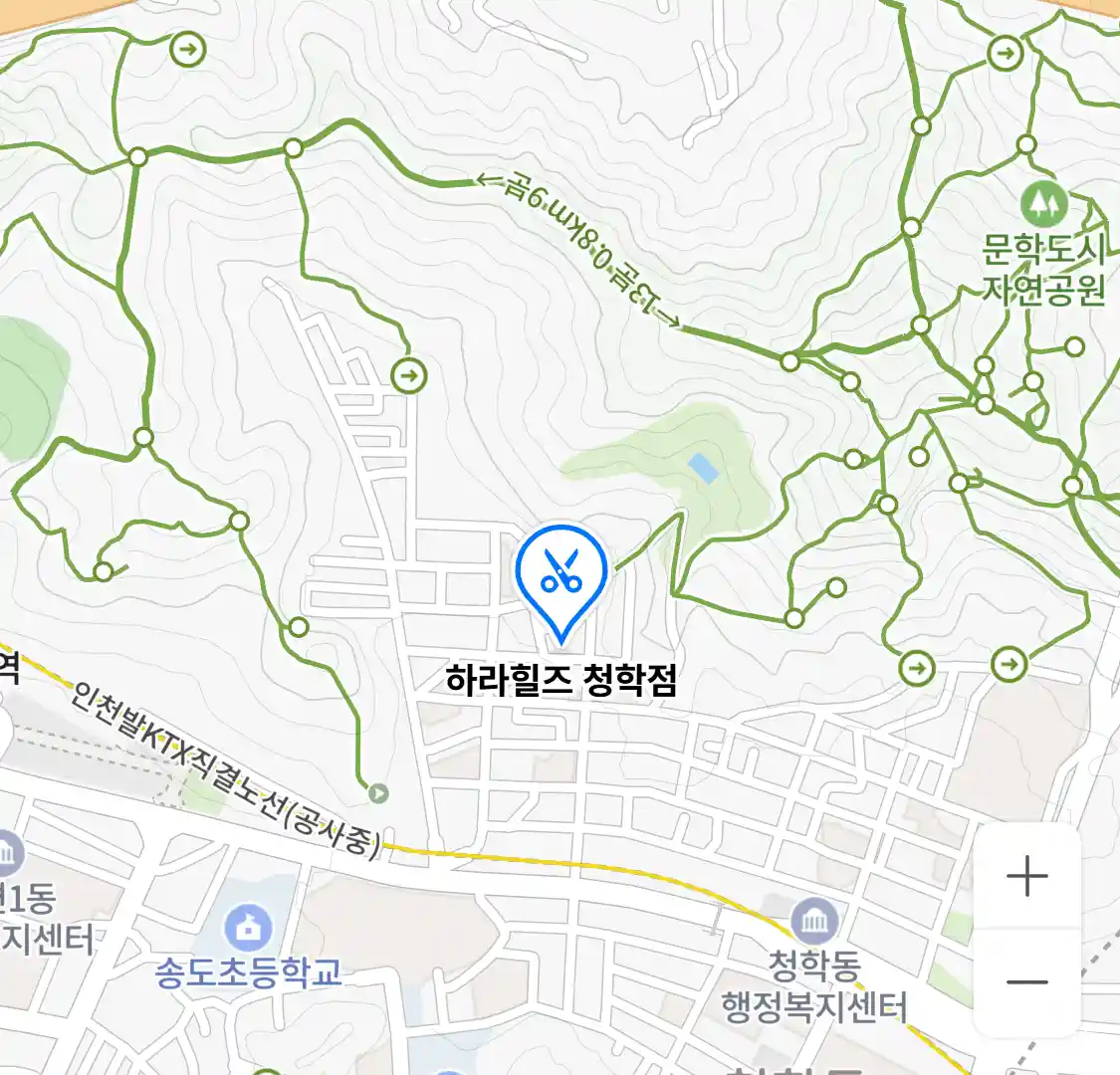Open the 청학동 행정복지센터 marker
The image size is (1120, 1075).
click(814, 922)
